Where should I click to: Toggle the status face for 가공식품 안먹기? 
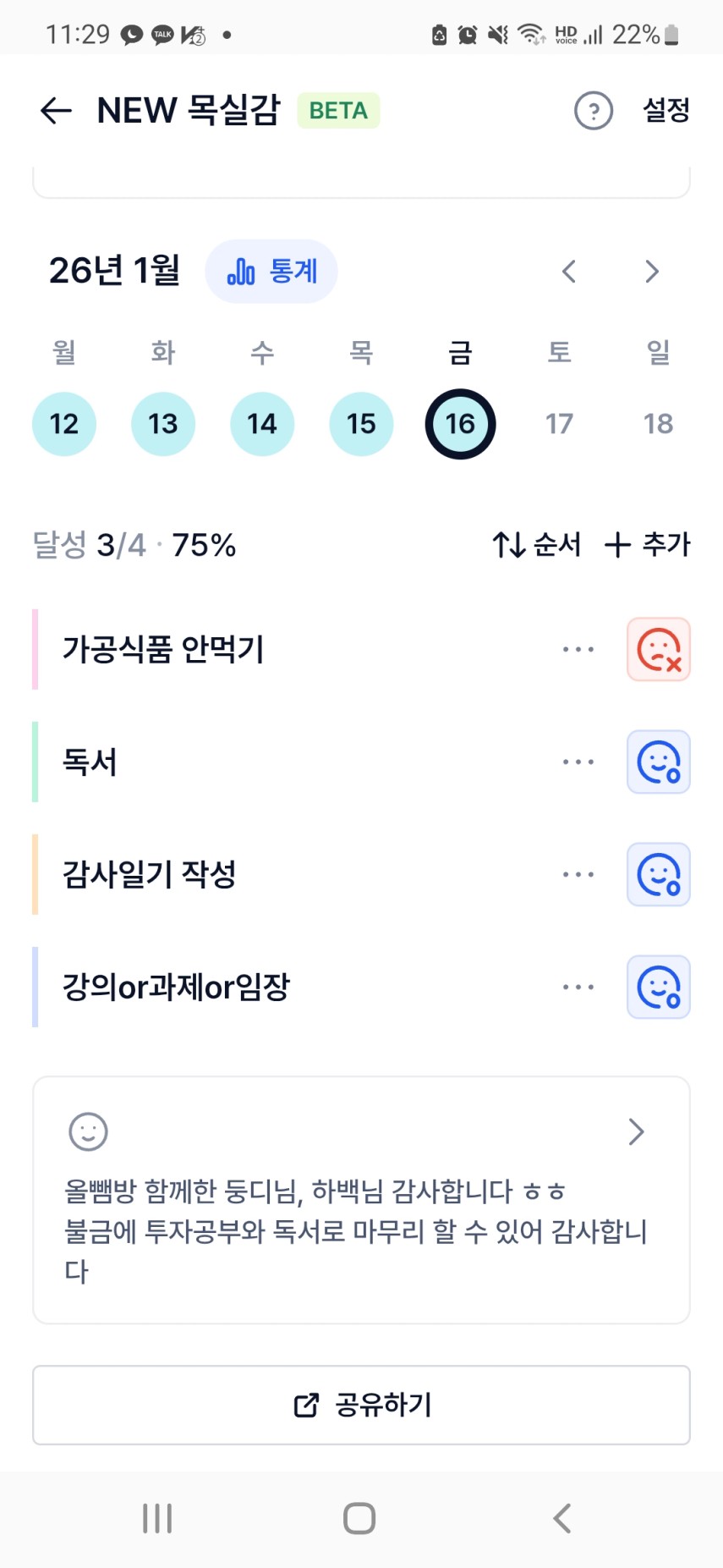(659, 650)
